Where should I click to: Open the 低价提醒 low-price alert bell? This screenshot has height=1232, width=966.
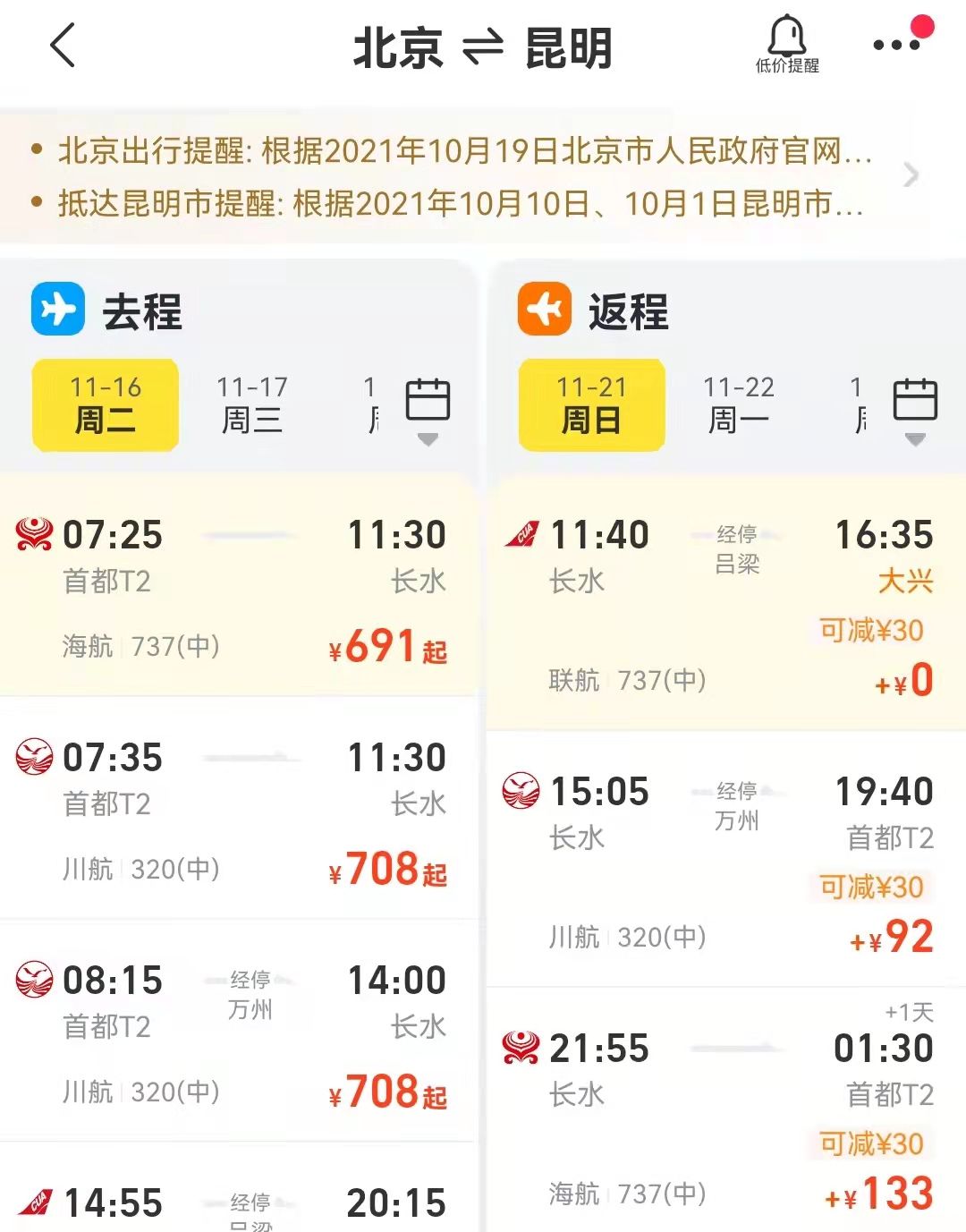787,45
